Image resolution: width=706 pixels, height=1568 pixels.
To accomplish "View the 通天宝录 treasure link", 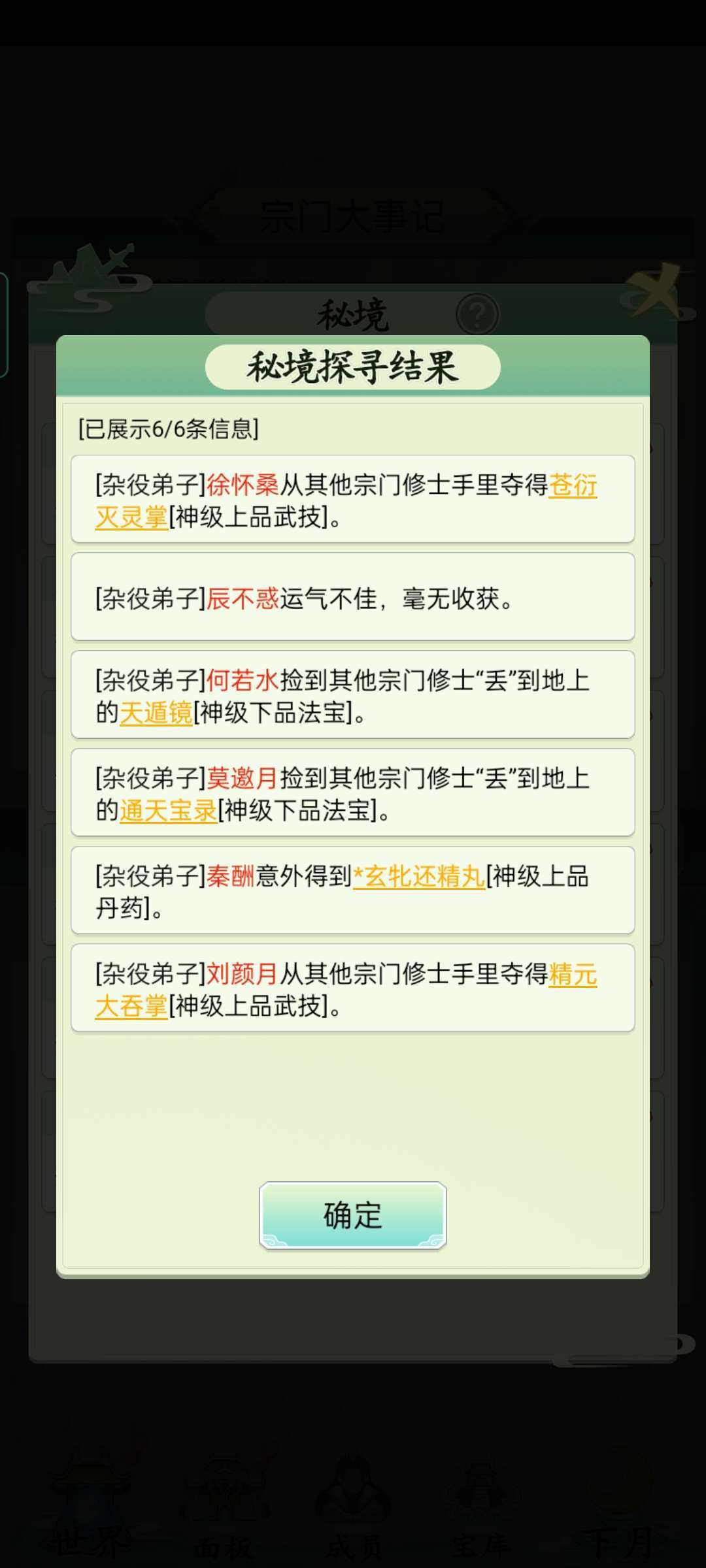I will [x=168, y=811].
